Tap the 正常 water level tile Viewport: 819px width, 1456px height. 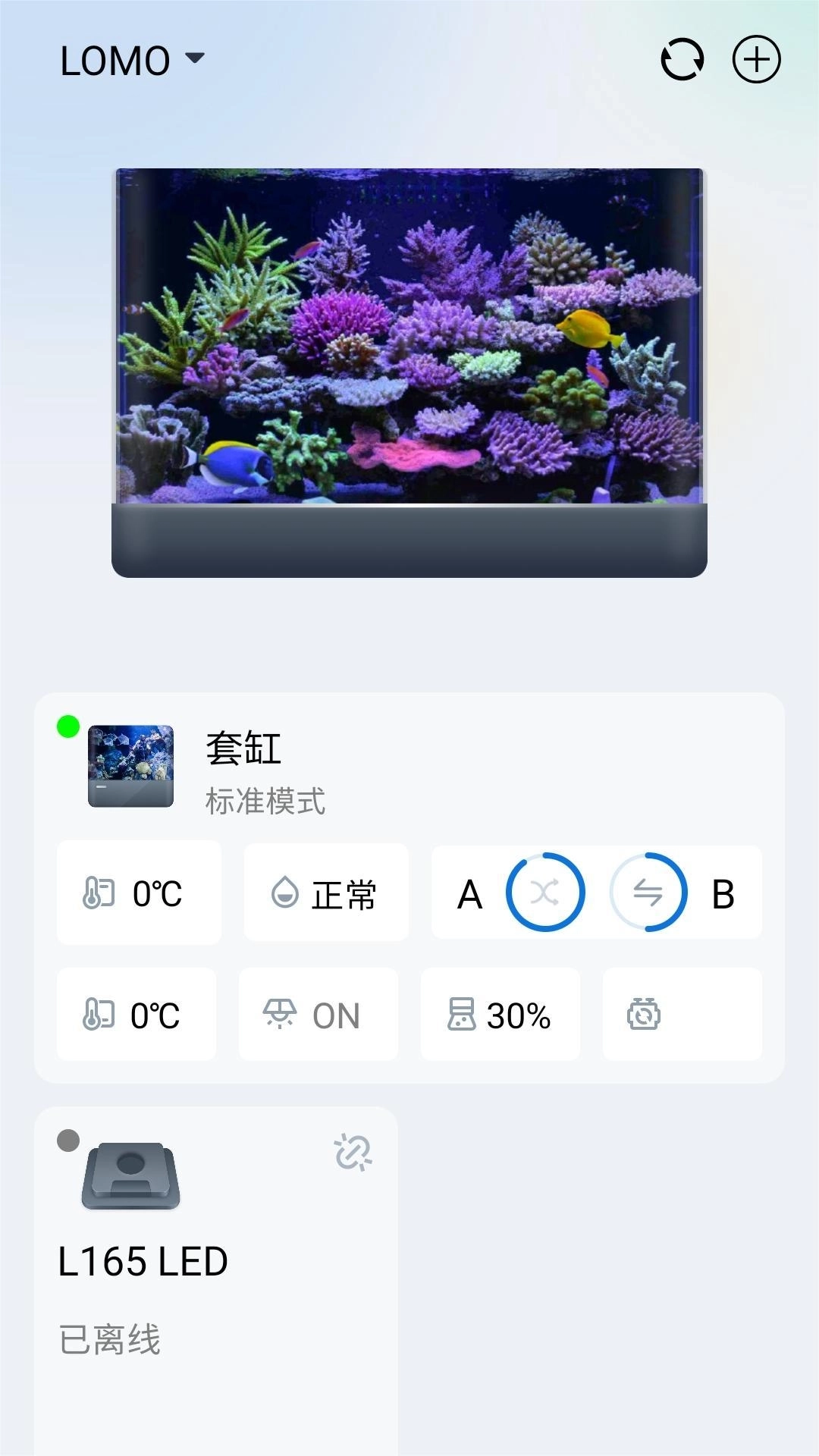tap(326, 893)
